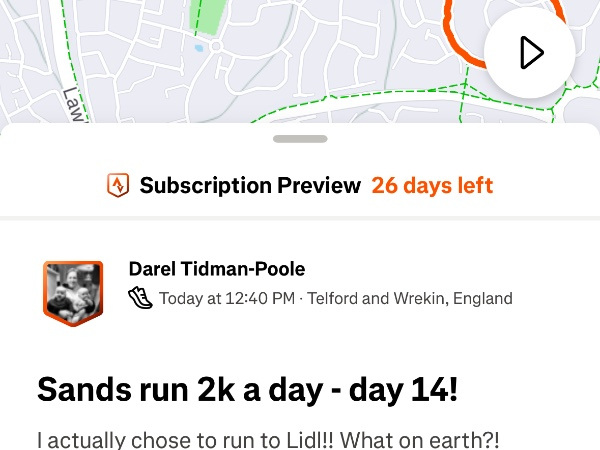View Darel Tidman-Poole's athlete profile
Image resolution: width=600 pixels, height=450 pixels.
[217, 269]
